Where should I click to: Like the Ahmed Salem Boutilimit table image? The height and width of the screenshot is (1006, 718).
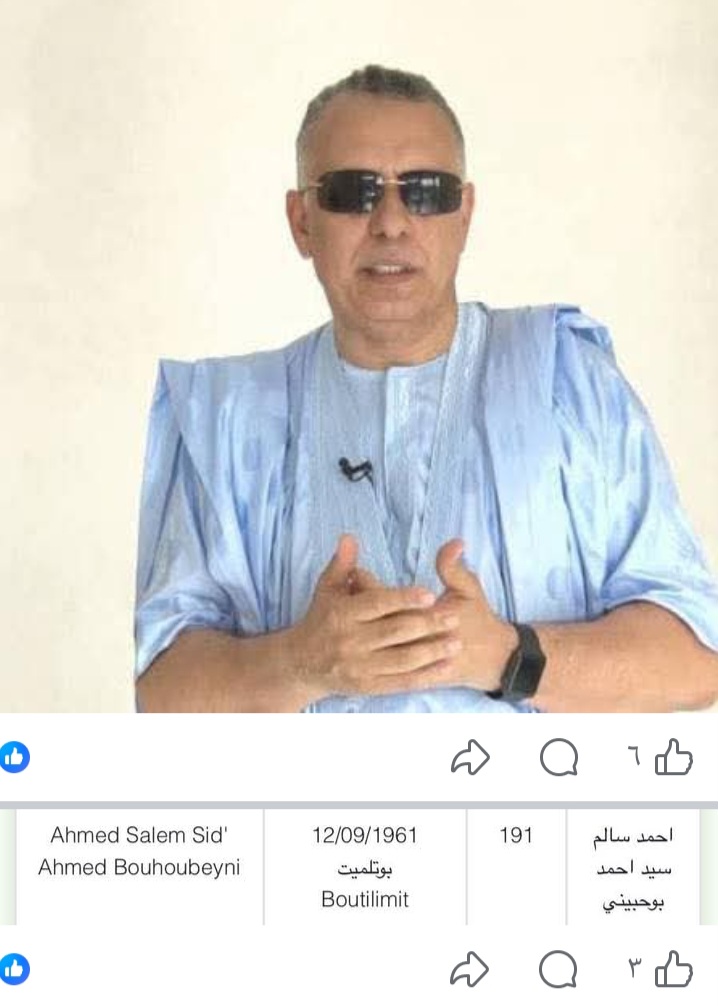[674, 969]
